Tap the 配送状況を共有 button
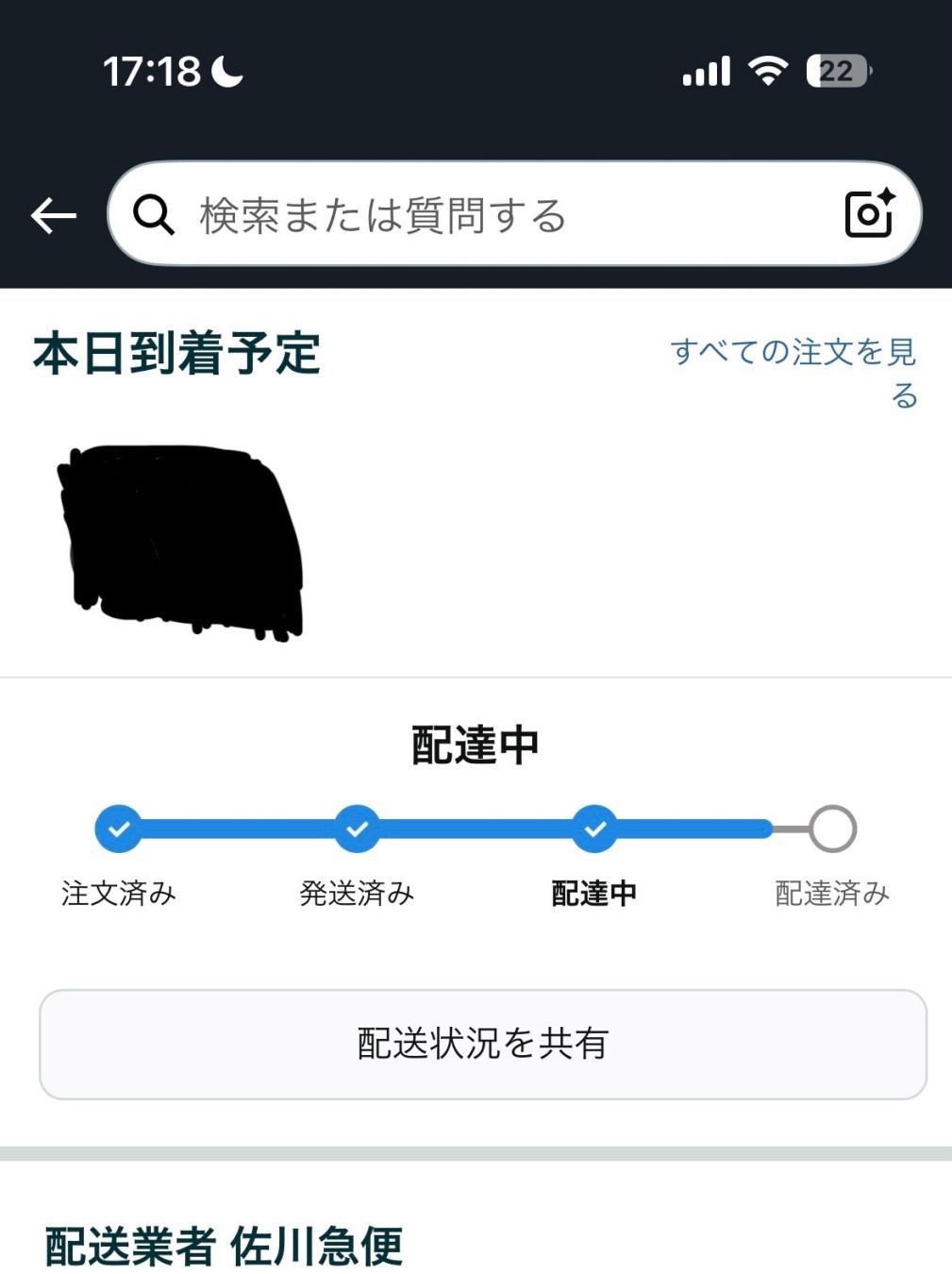Screen dimensions: 952x1274 pos(476,1044)
